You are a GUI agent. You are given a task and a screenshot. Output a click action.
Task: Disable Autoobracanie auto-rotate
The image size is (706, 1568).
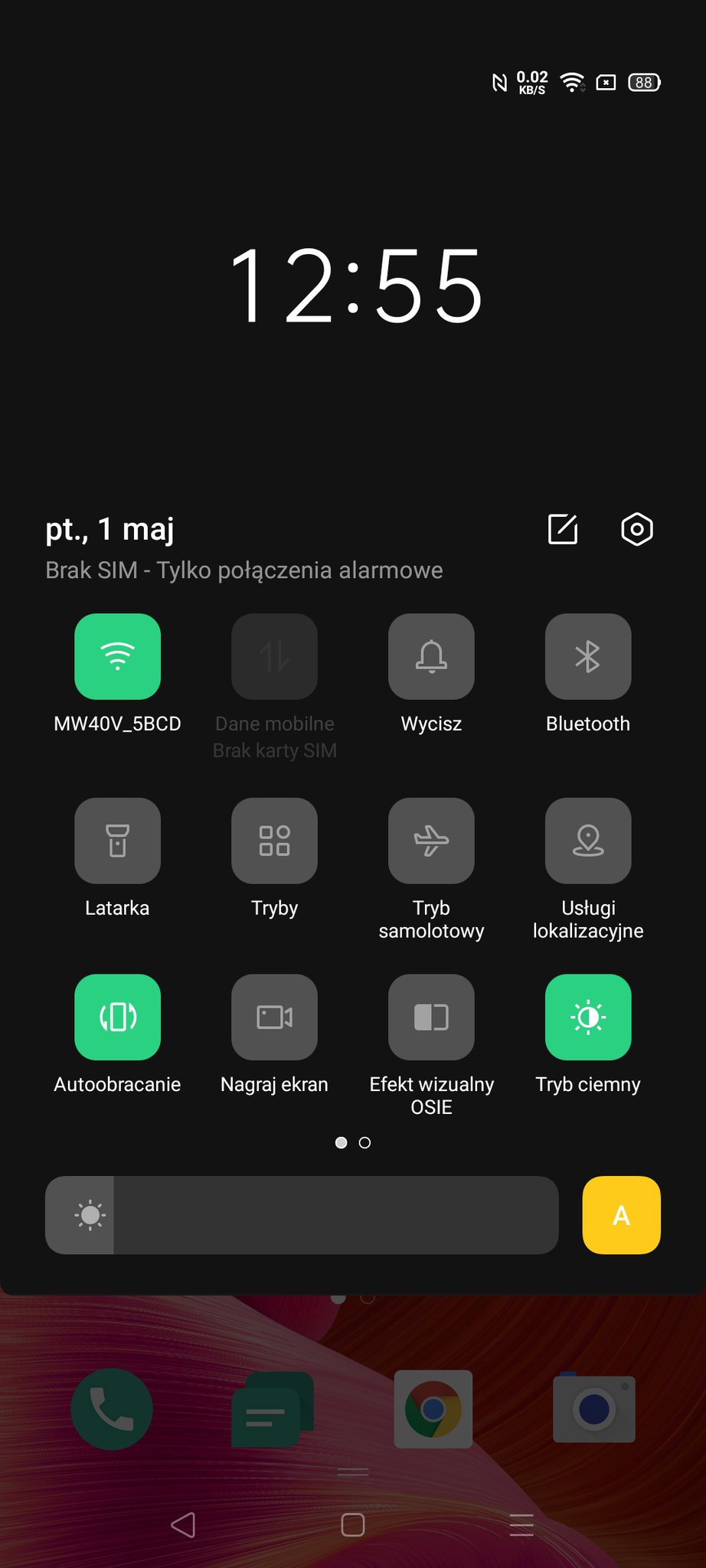click(x=117, y=1017)
